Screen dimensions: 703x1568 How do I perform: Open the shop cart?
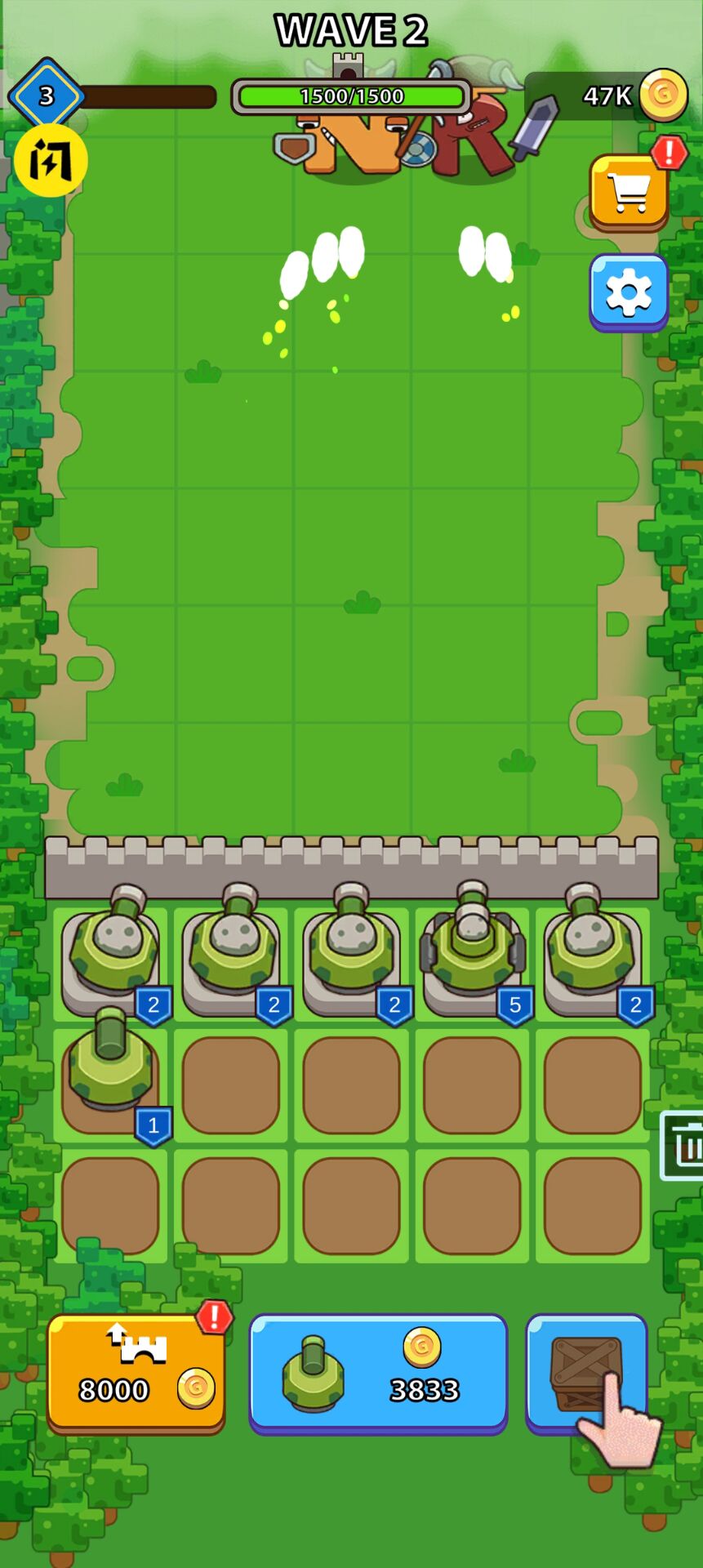pyautogui.click(x=629, y=192)
